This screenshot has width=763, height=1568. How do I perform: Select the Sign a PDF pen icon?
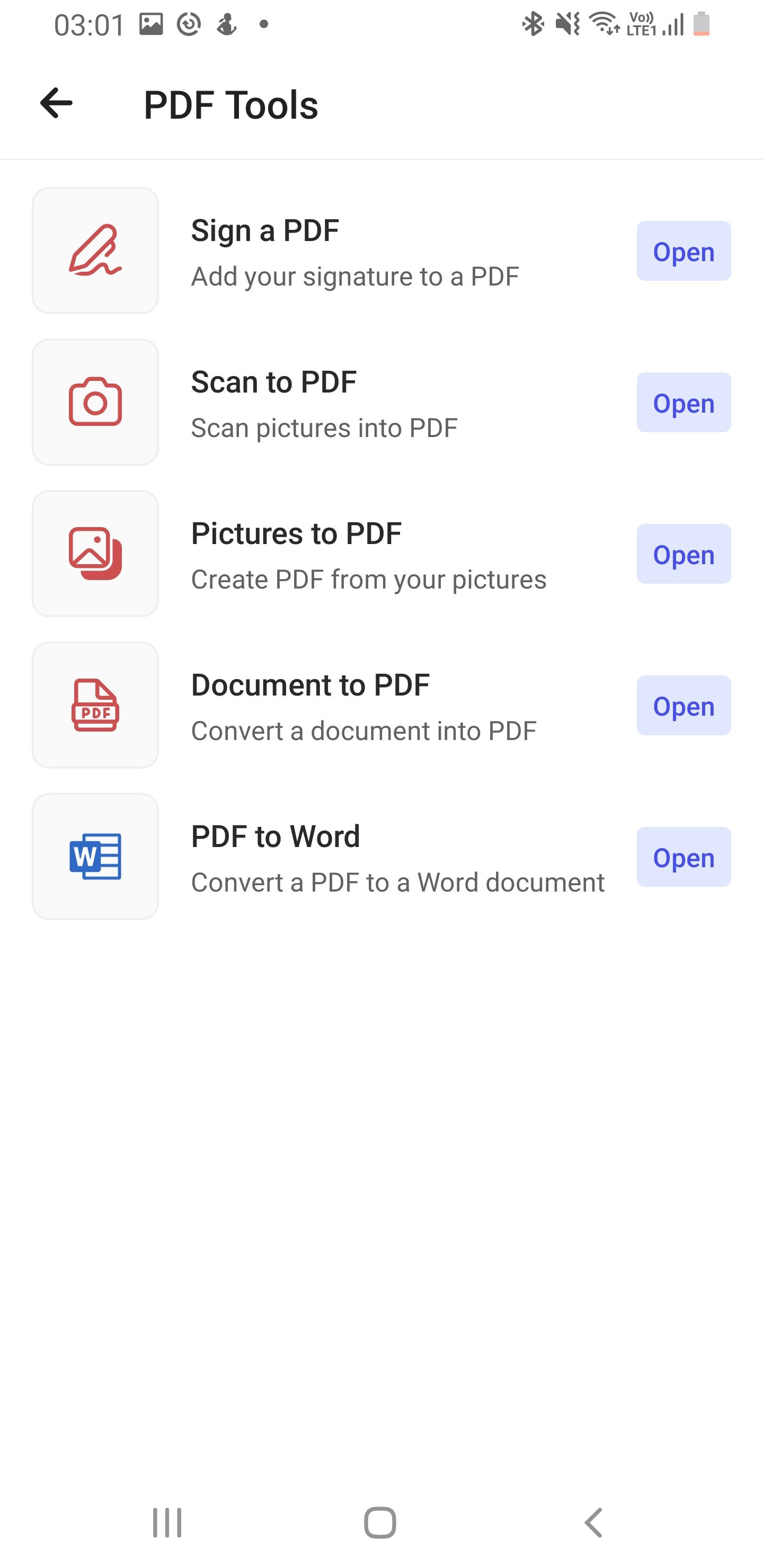click(x=95, y=251)
